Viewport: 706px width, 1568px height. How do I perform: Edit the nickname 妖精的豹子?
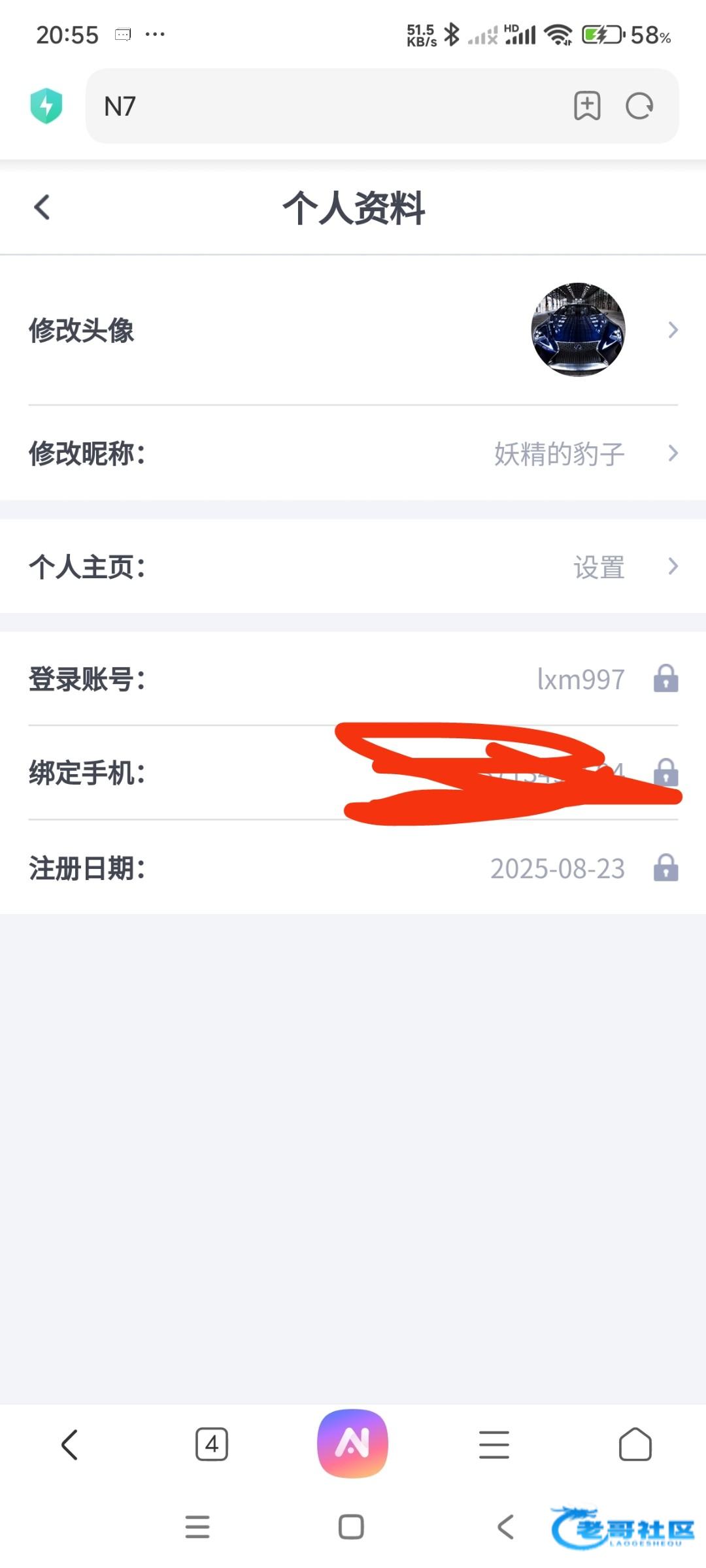[353, 453]
